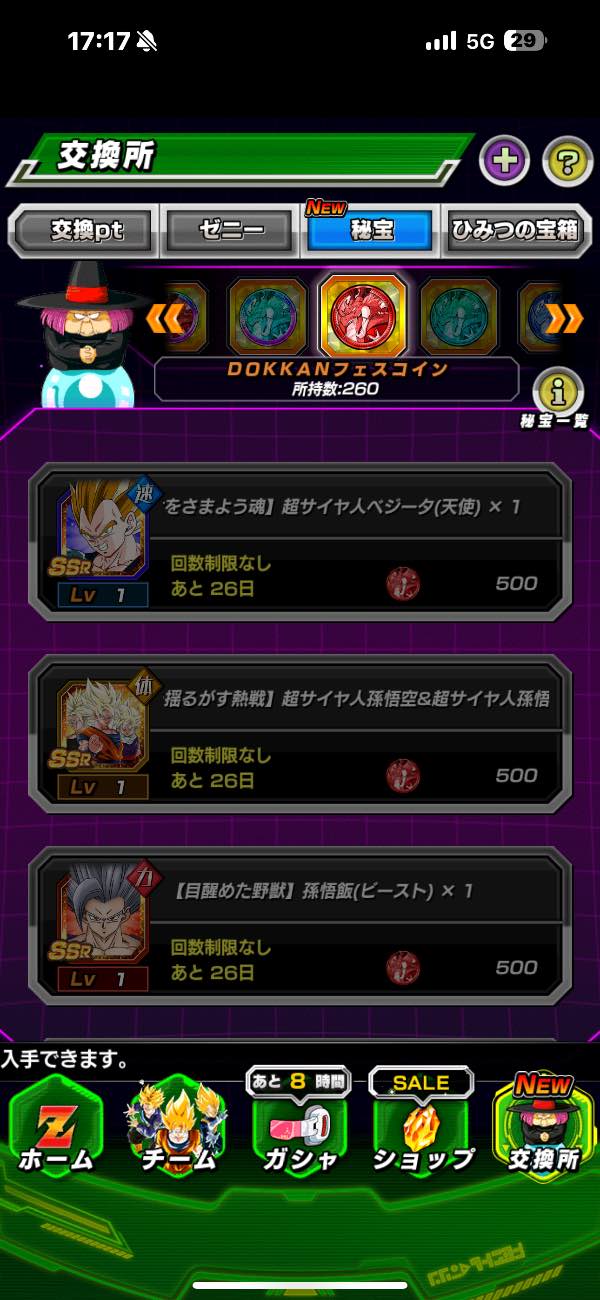600x1300 pixels.
Task: Tap the purple plus button
Action: pyautogui.click(x=504, y=161)
